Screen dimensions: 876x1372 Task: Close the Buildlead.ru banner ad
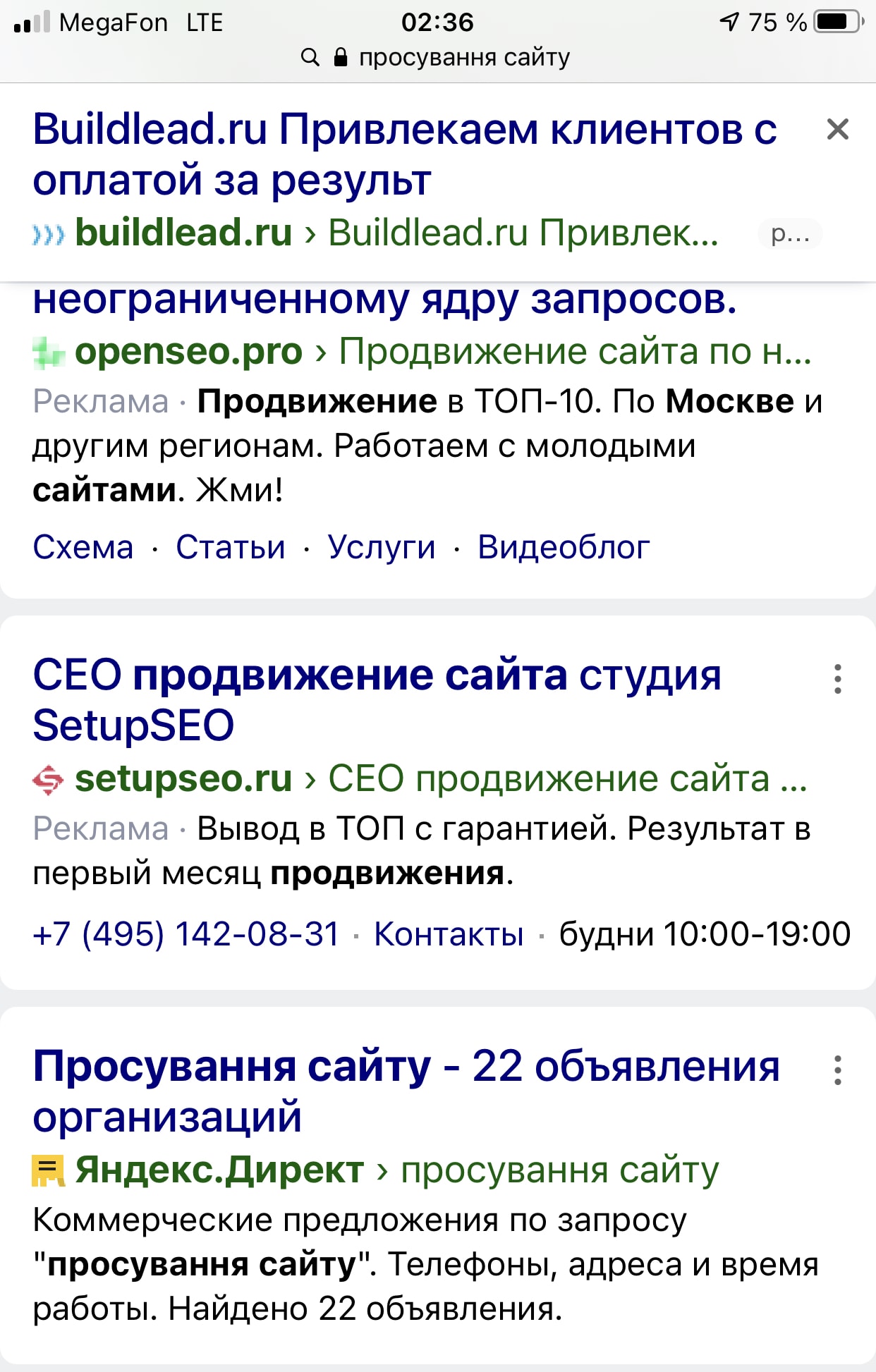[837, 130]
